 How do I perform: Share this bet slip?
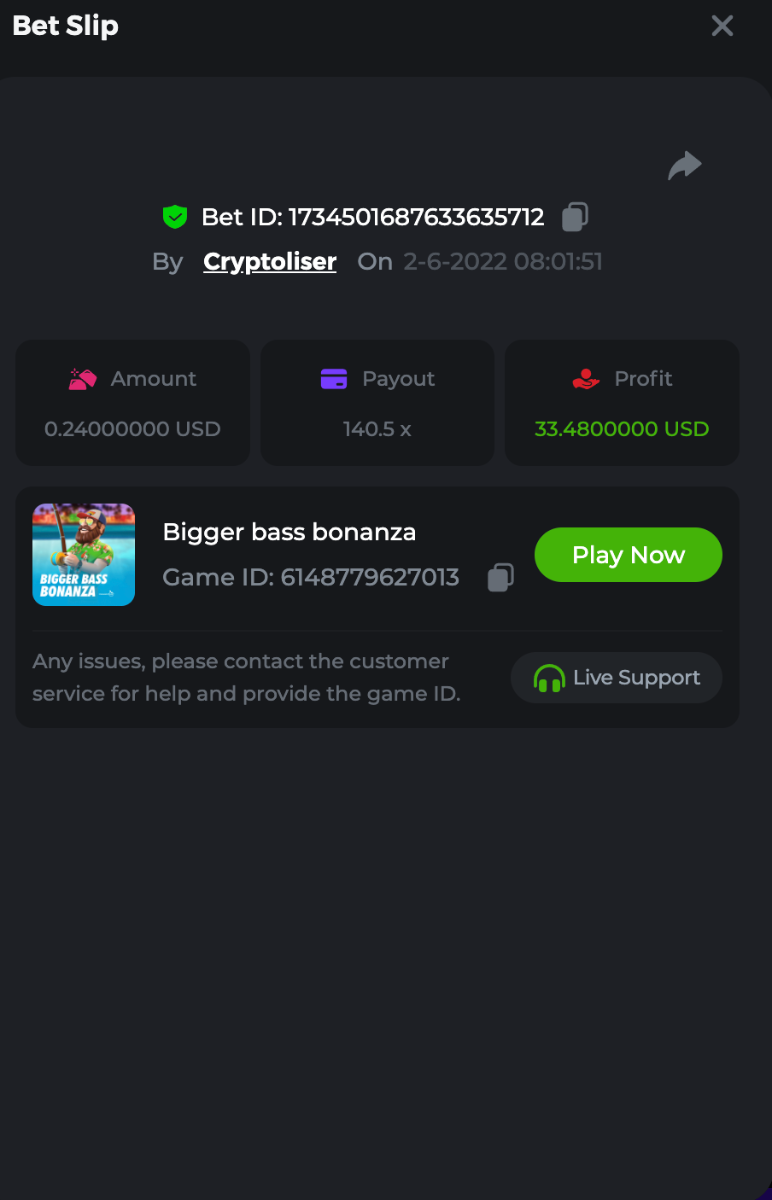pyautogui.click(x=685, y=166)
